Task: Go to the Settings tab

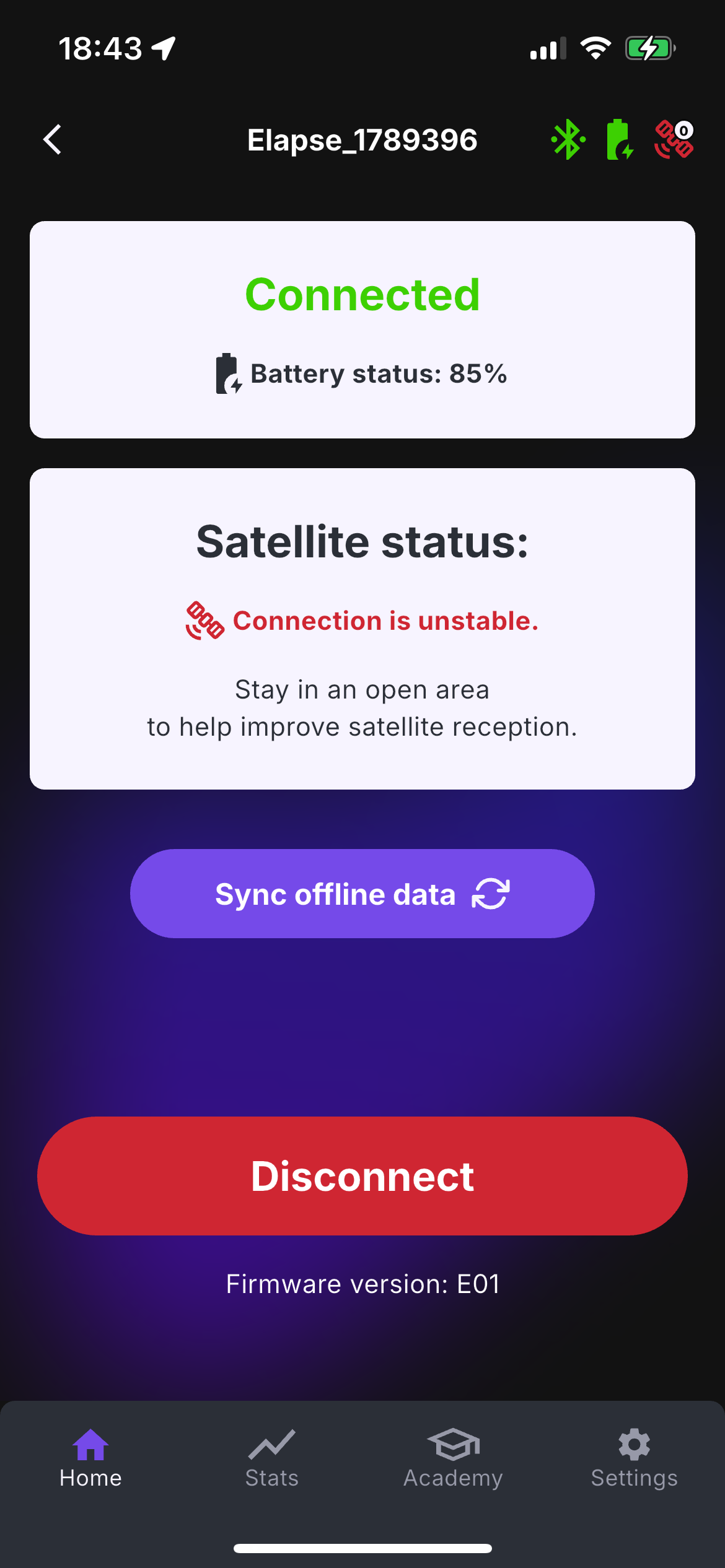Action: click(x=634, y=1458)
